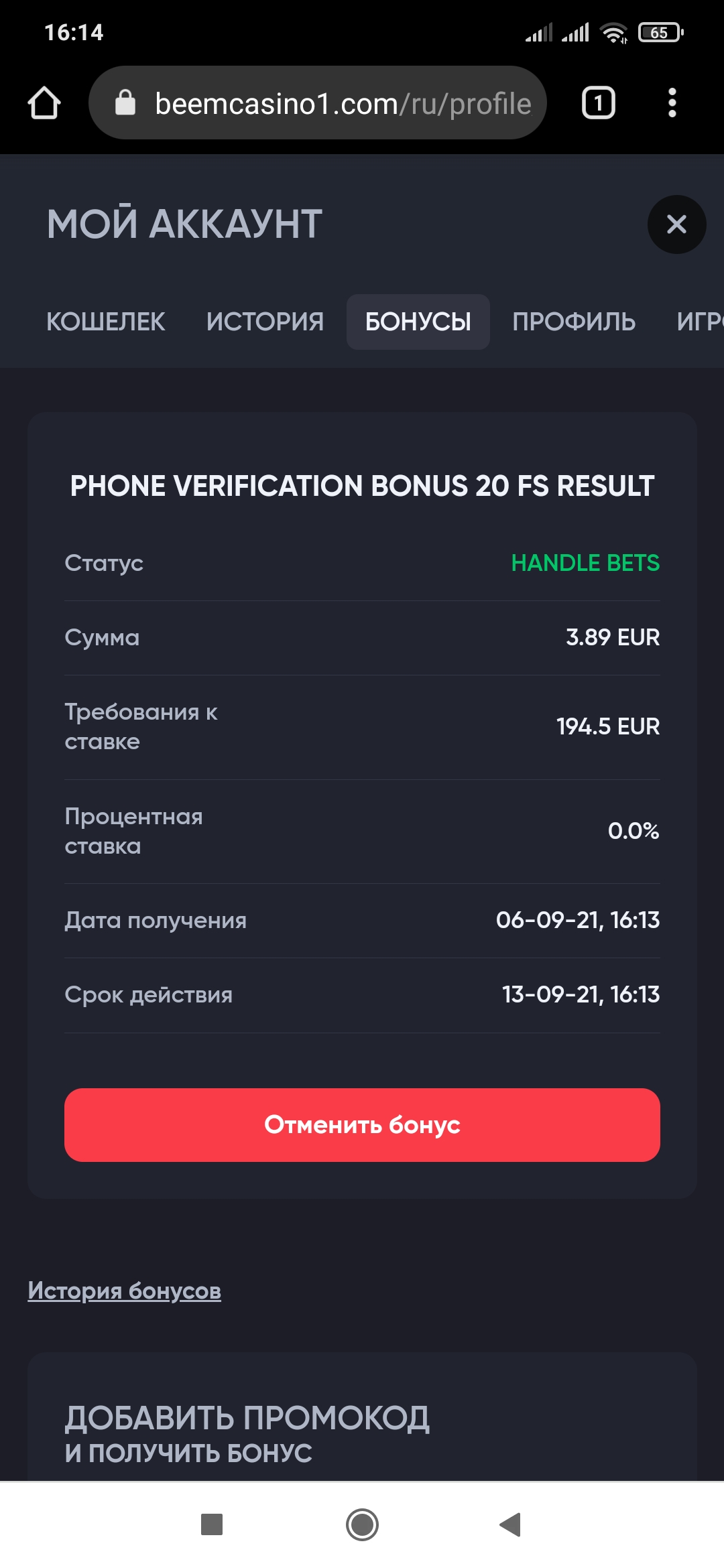The height and width of the screenshot is (1568, 724).
Task: Open recent apps from the navigation bar
Action: 212,1524
